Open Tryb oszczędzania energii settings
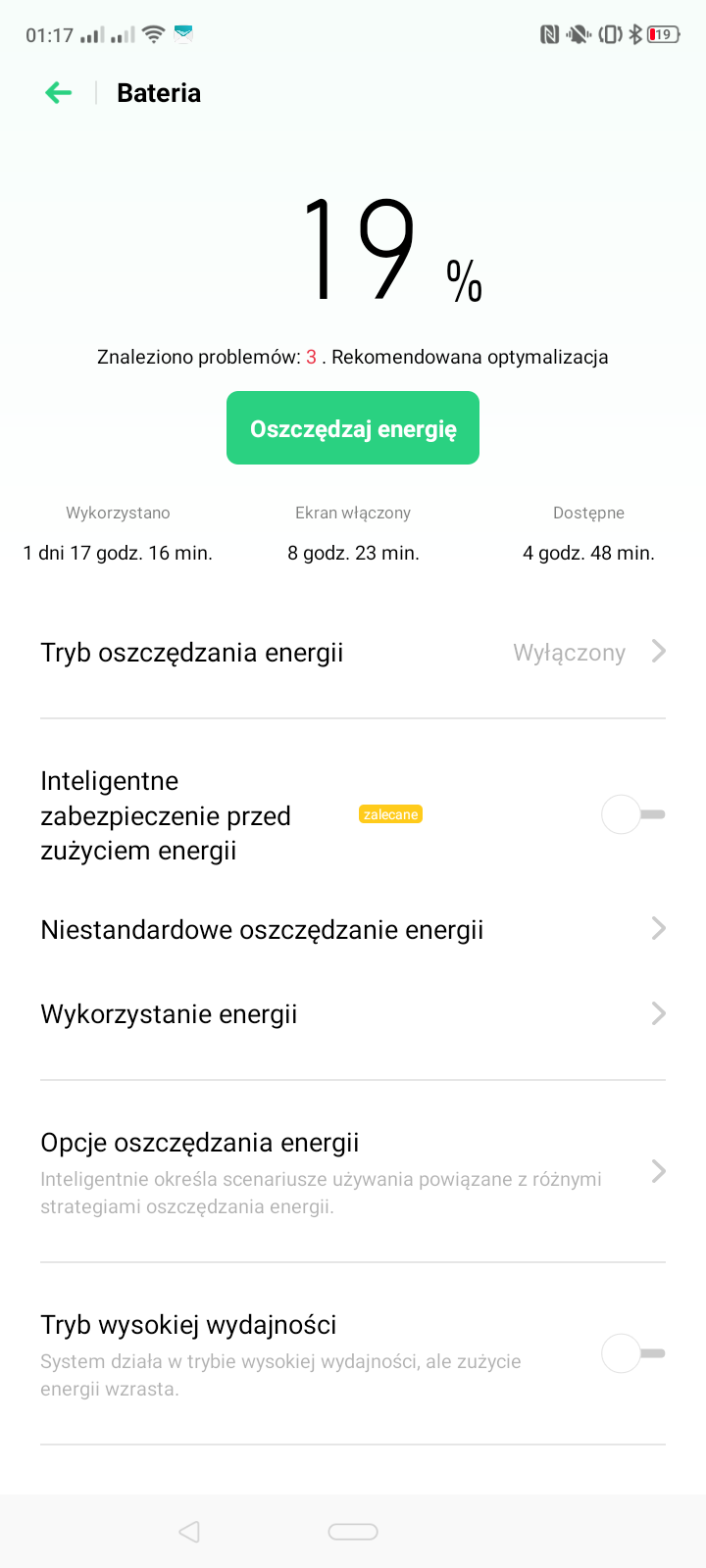The width and height of the screenshot is (706, 1568). point(353,653)
